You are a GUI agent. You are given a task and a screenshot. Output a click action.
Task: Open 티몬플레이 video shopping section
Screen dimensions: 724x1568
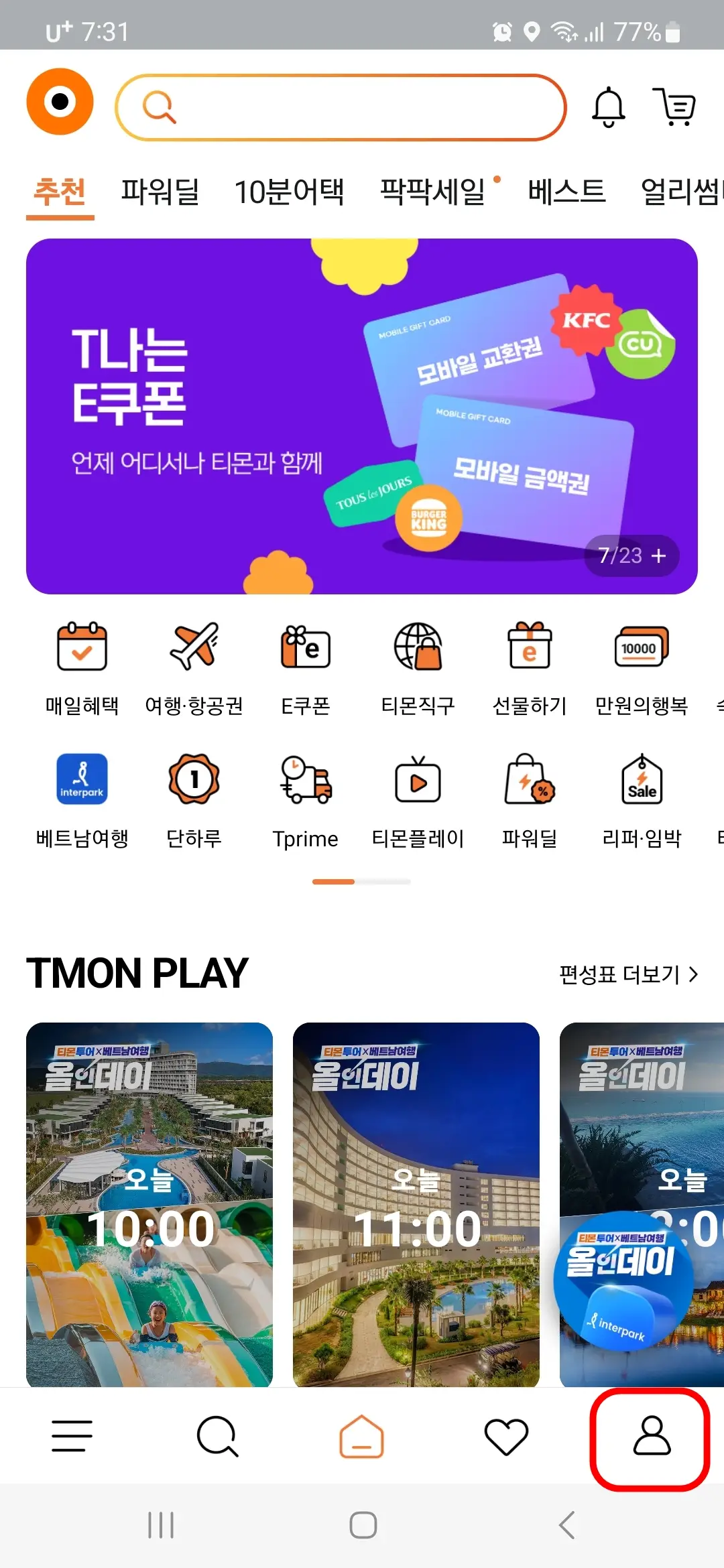[x=417, y=801]
